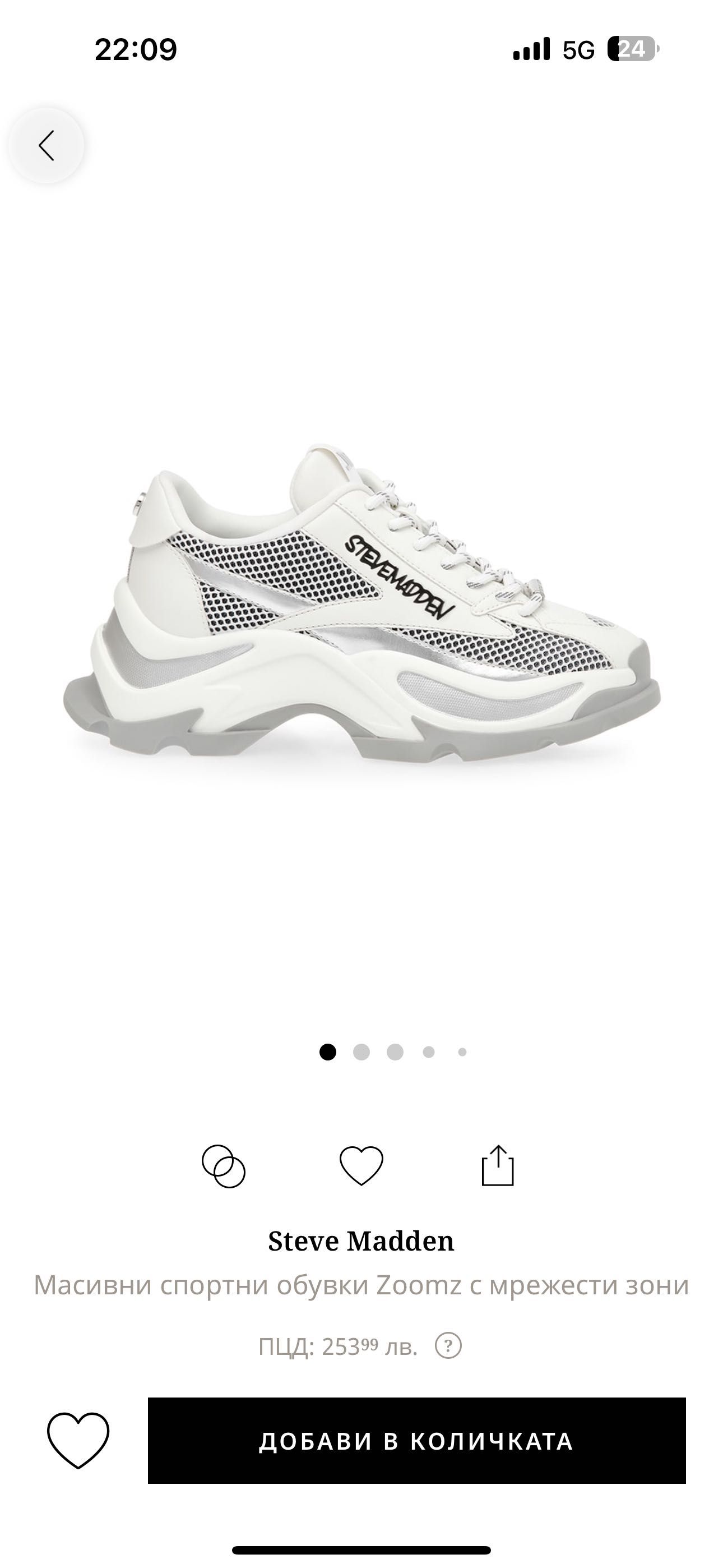
Task: Go back using the arrow button
Action: (x=47, y=145)
